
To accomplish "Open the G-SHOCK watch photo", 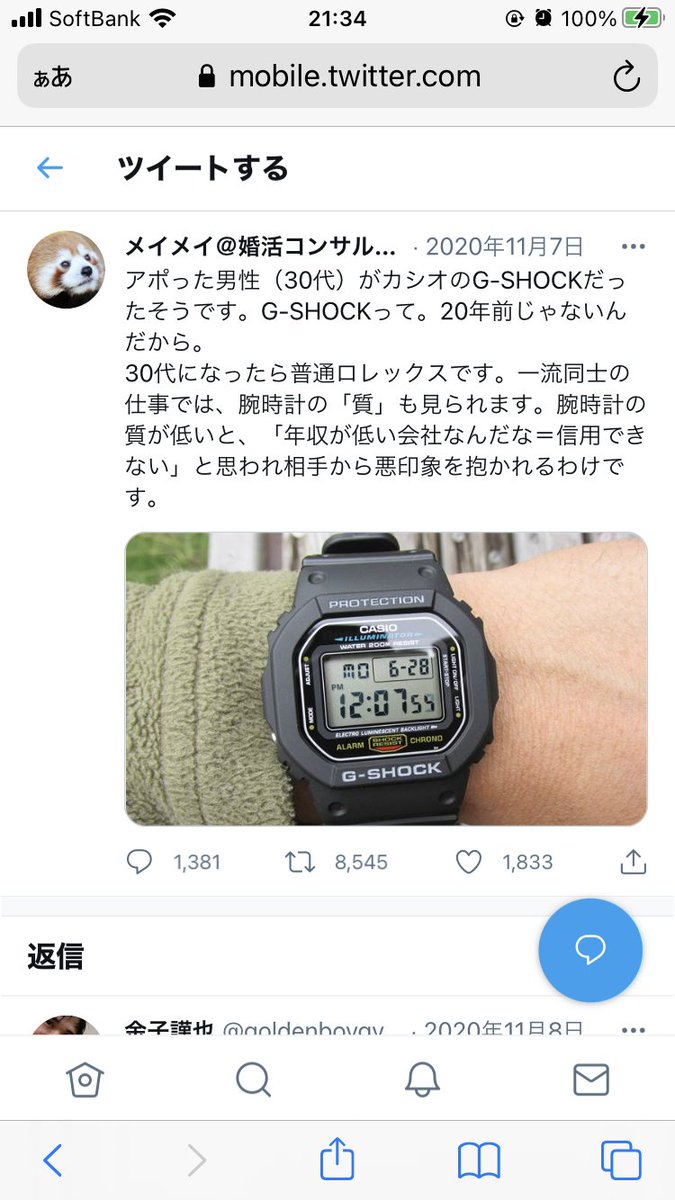I will pyautogui.click(x=386, y=679).
